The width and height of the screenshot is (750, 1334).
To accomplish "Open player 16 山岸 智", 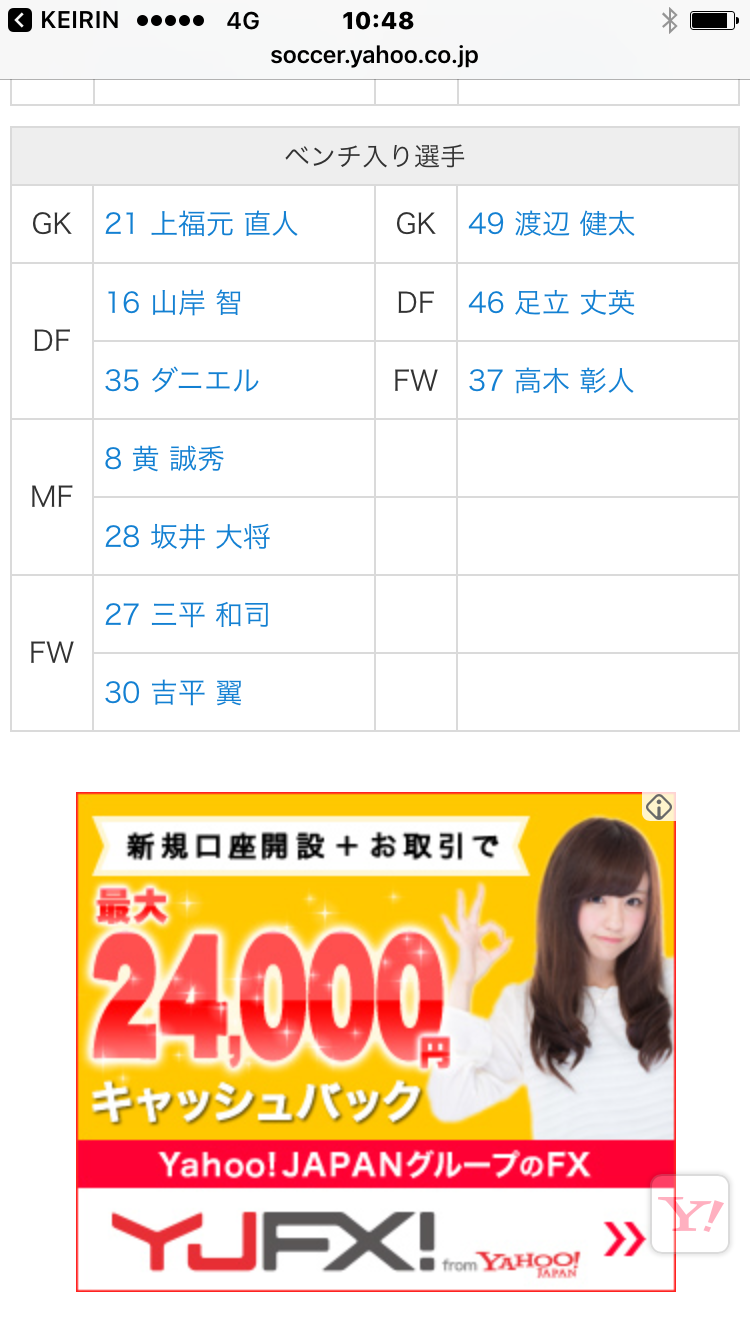I will coord(173,302).
